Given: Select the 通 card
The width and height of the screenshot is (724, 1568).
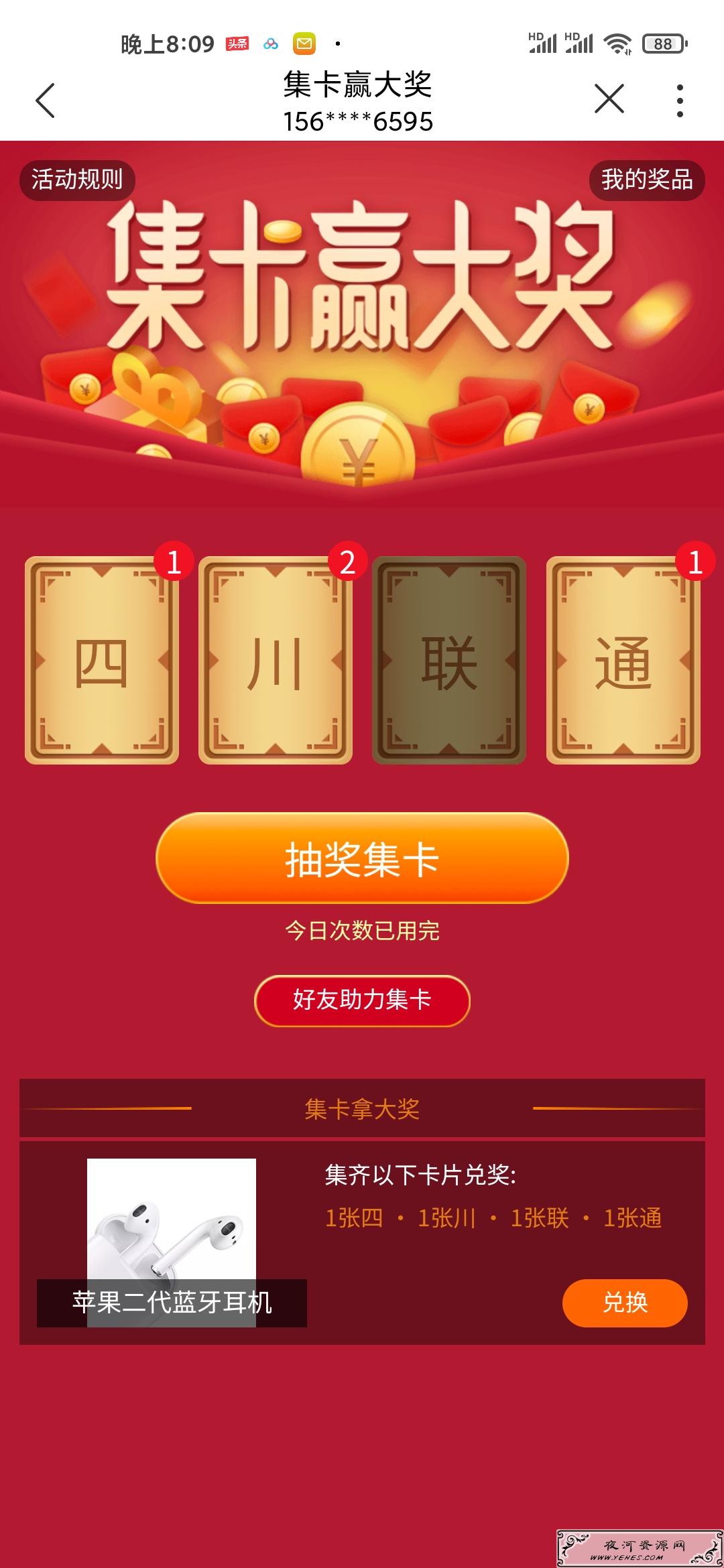Looking at the screenshot, I should pyautogui.click(x=623, y=660).
